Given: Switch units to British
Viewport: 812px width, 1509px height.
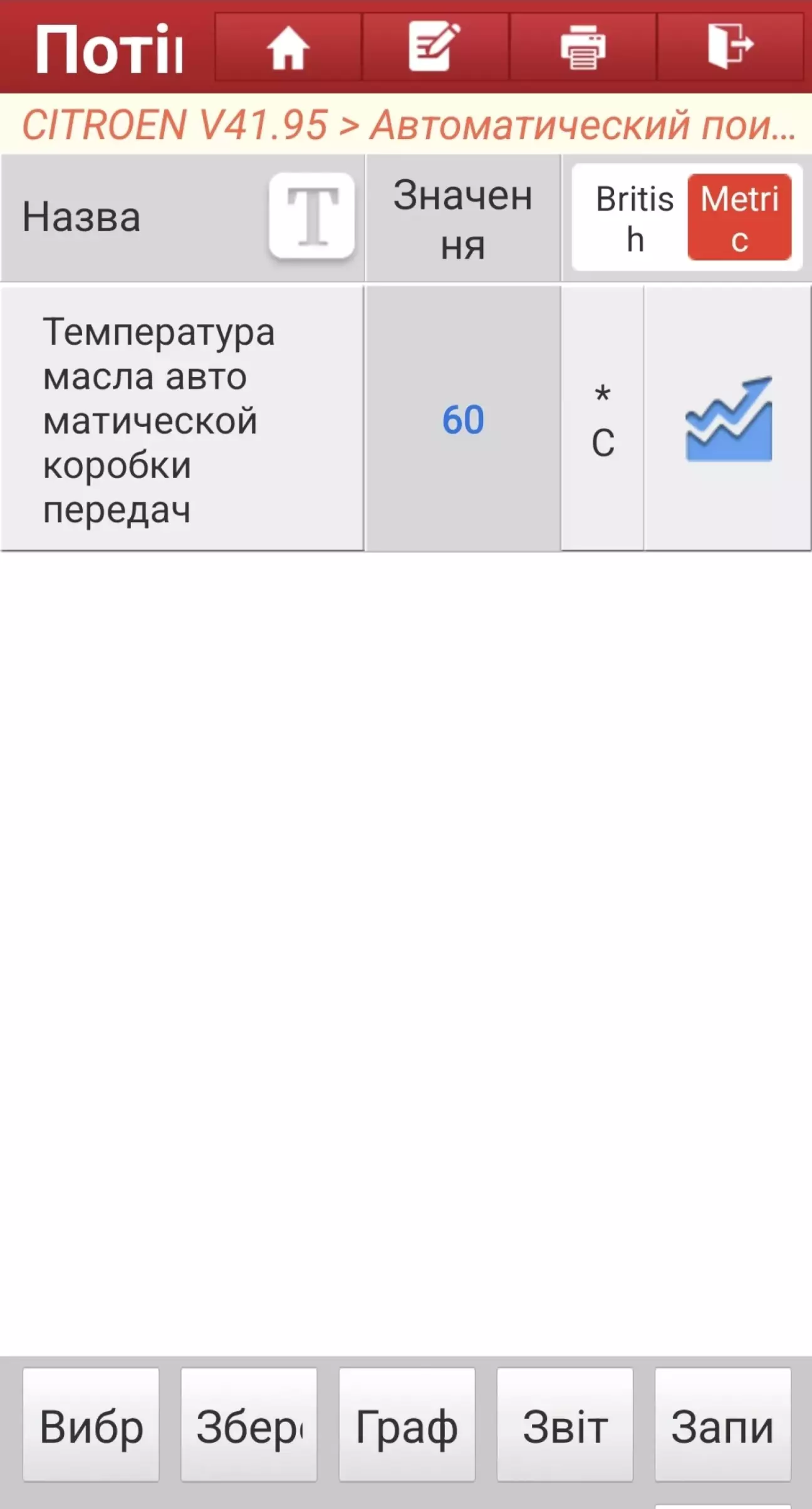Looking at the screenshot, I should (633, 217).
